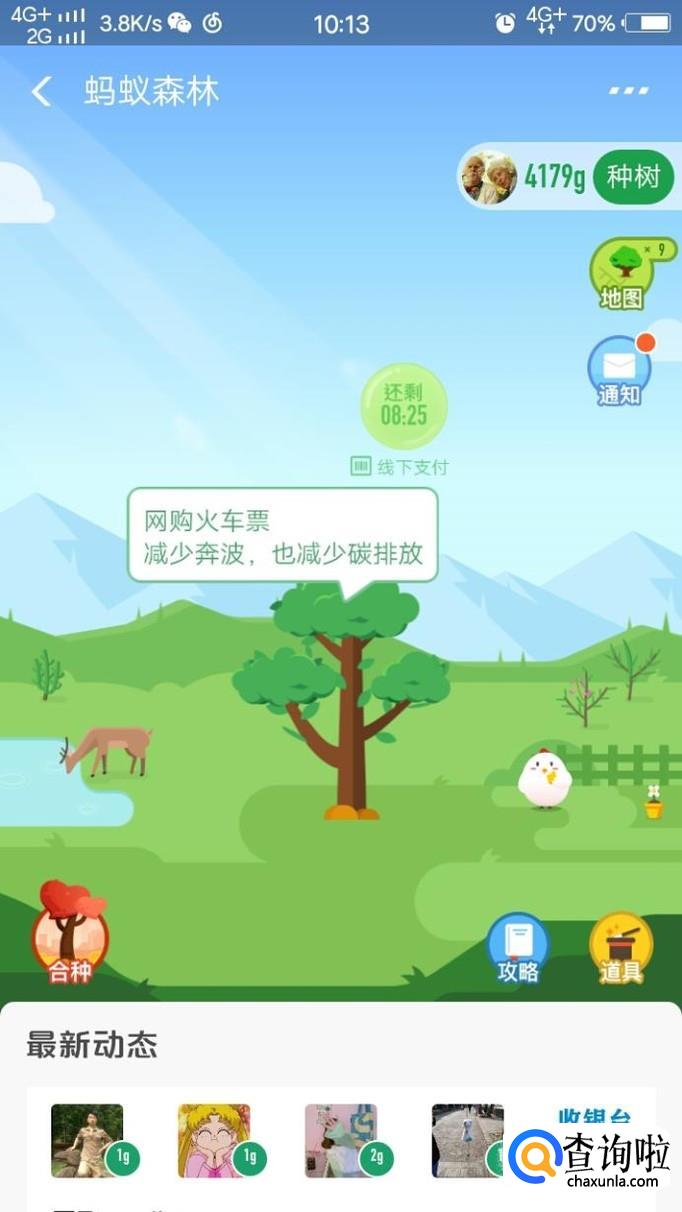This screenshot has width=682, height=1212.
Task: Open the three-dot overflow menu
Action: (x=628, y=91)
